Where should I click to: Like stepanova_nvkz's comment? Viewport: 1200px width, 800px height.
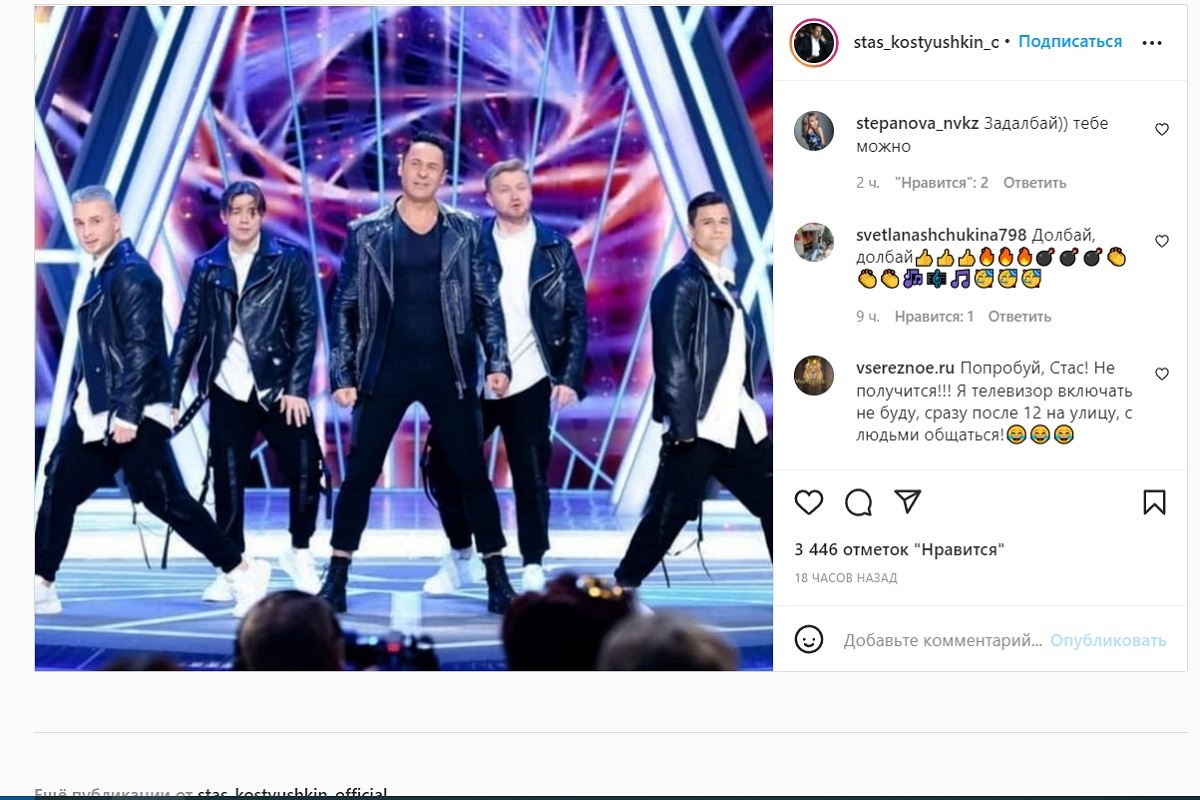[1162, 130]
